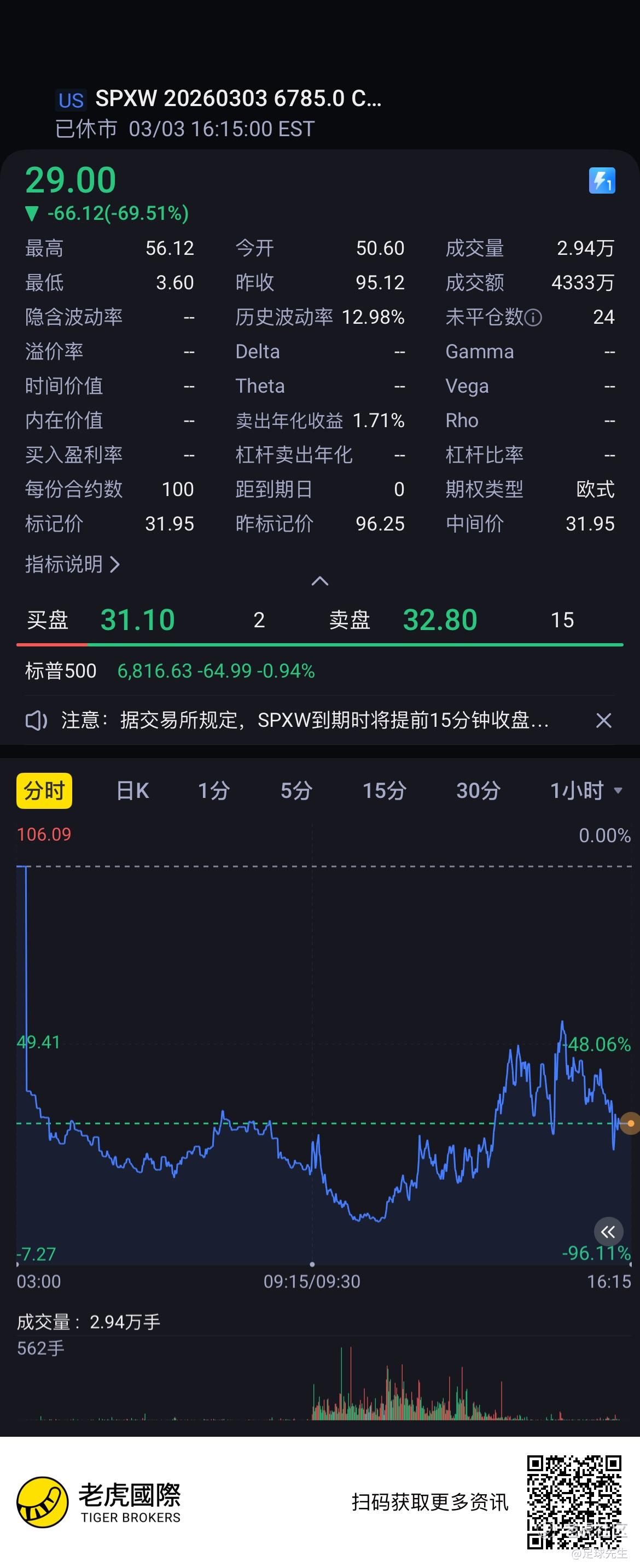Tap the double-arrow button on the chart
The height and width of the screenshot is (1568, 640).
point(608,1232)
